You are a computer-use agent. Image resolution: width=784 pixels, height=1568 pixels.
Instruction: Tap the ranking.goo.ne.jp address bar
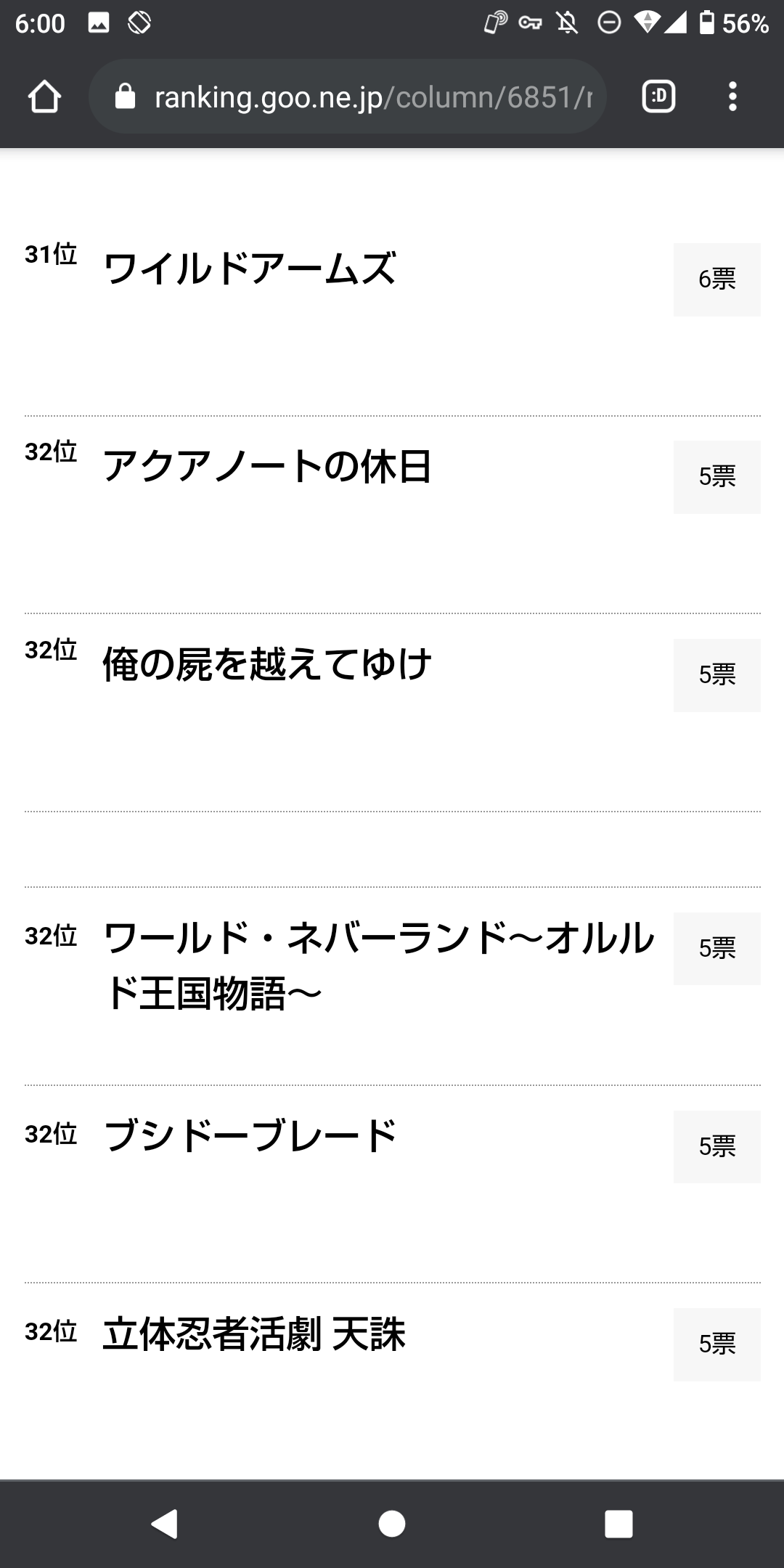point(348,97)
